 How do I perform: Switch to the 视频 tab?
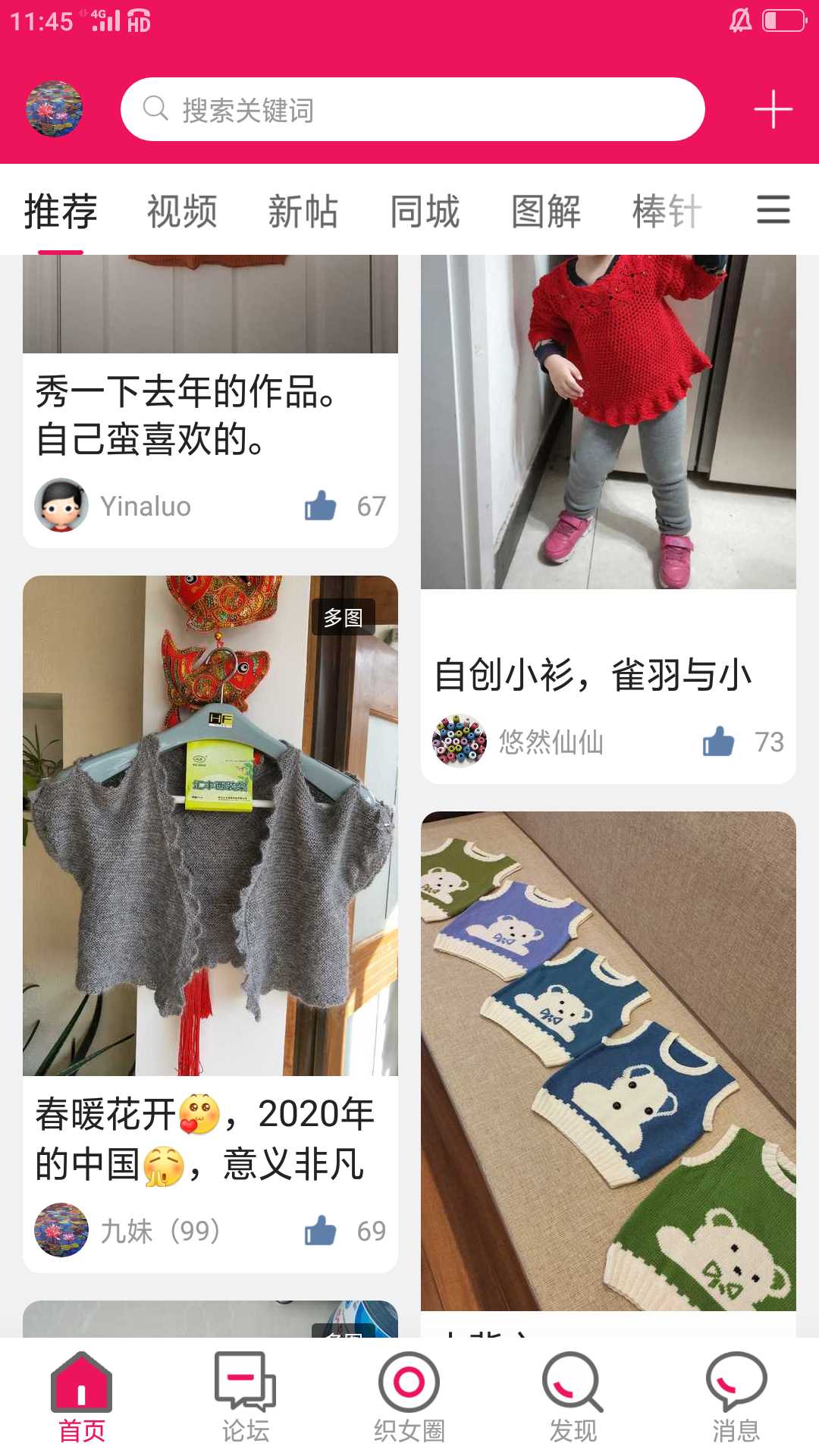(x=182, y=212)
